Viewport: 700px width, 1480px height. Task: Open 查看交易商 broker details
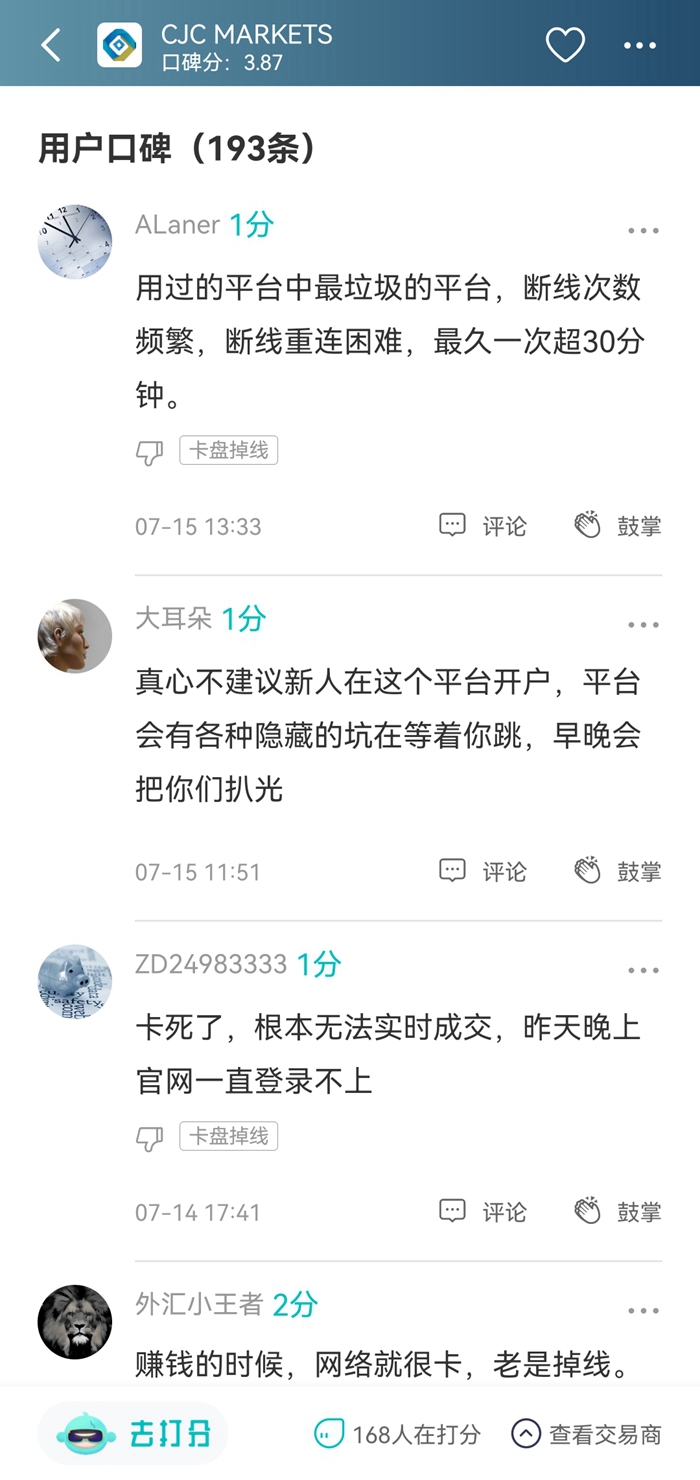(x=587, y=1435)
